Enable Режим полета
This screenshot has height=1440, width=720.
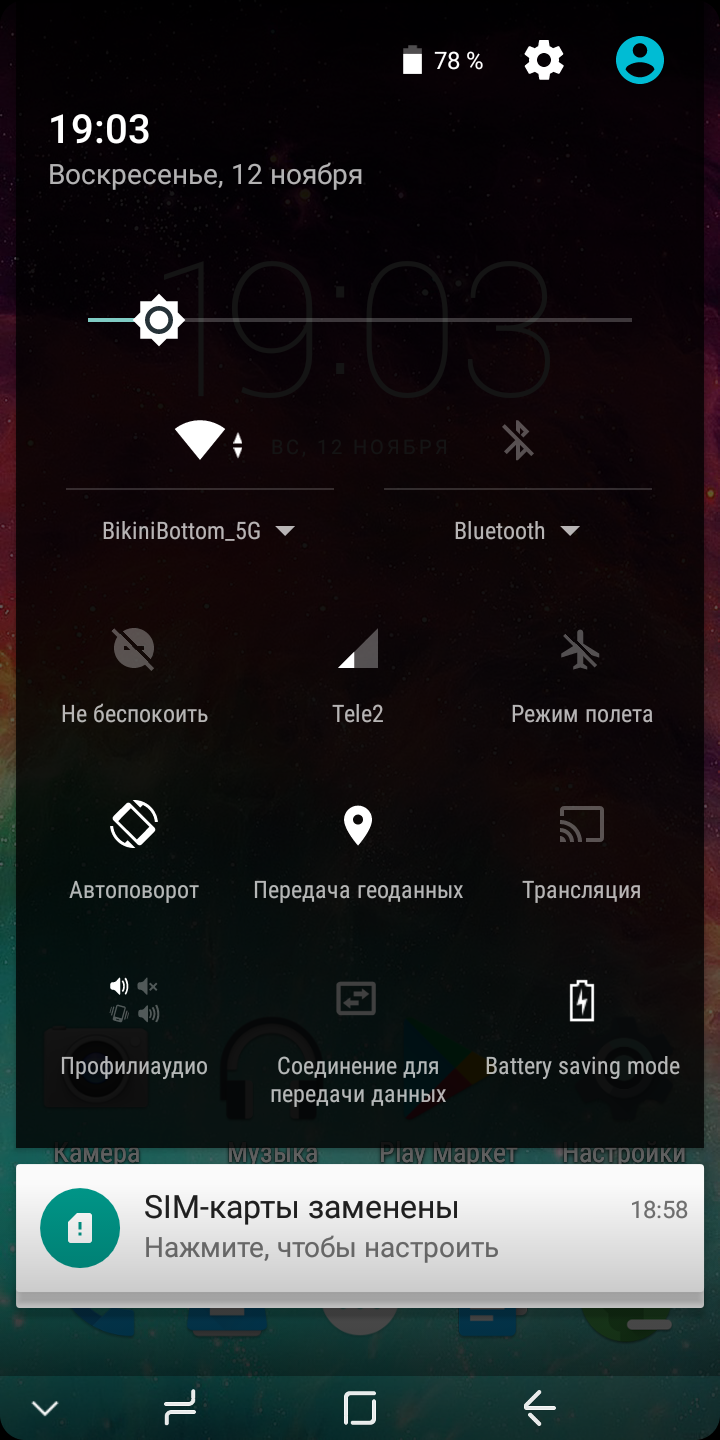coord(581,650)
